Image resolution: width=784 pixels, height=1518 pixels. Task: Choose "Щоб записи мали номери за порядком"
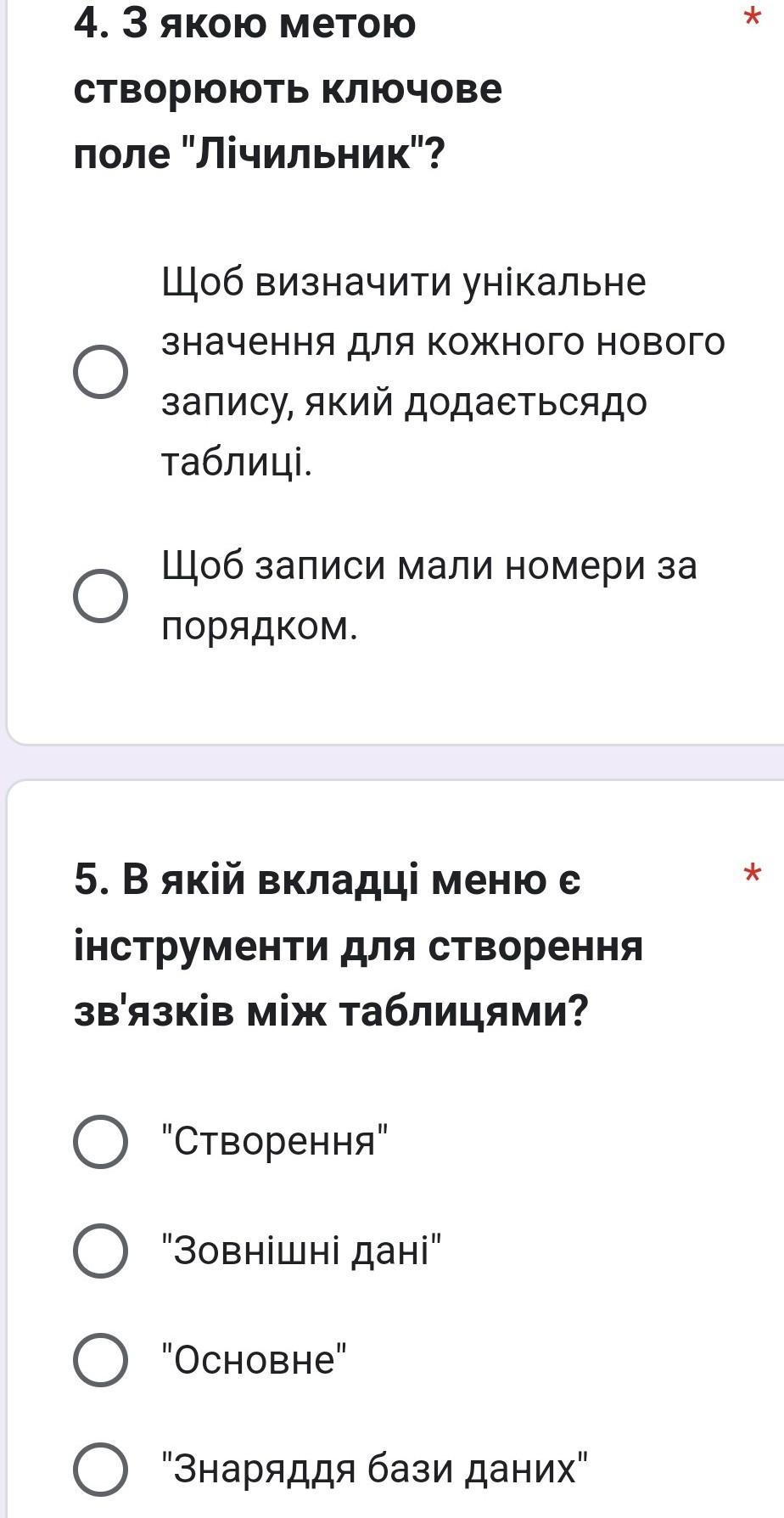101,596
